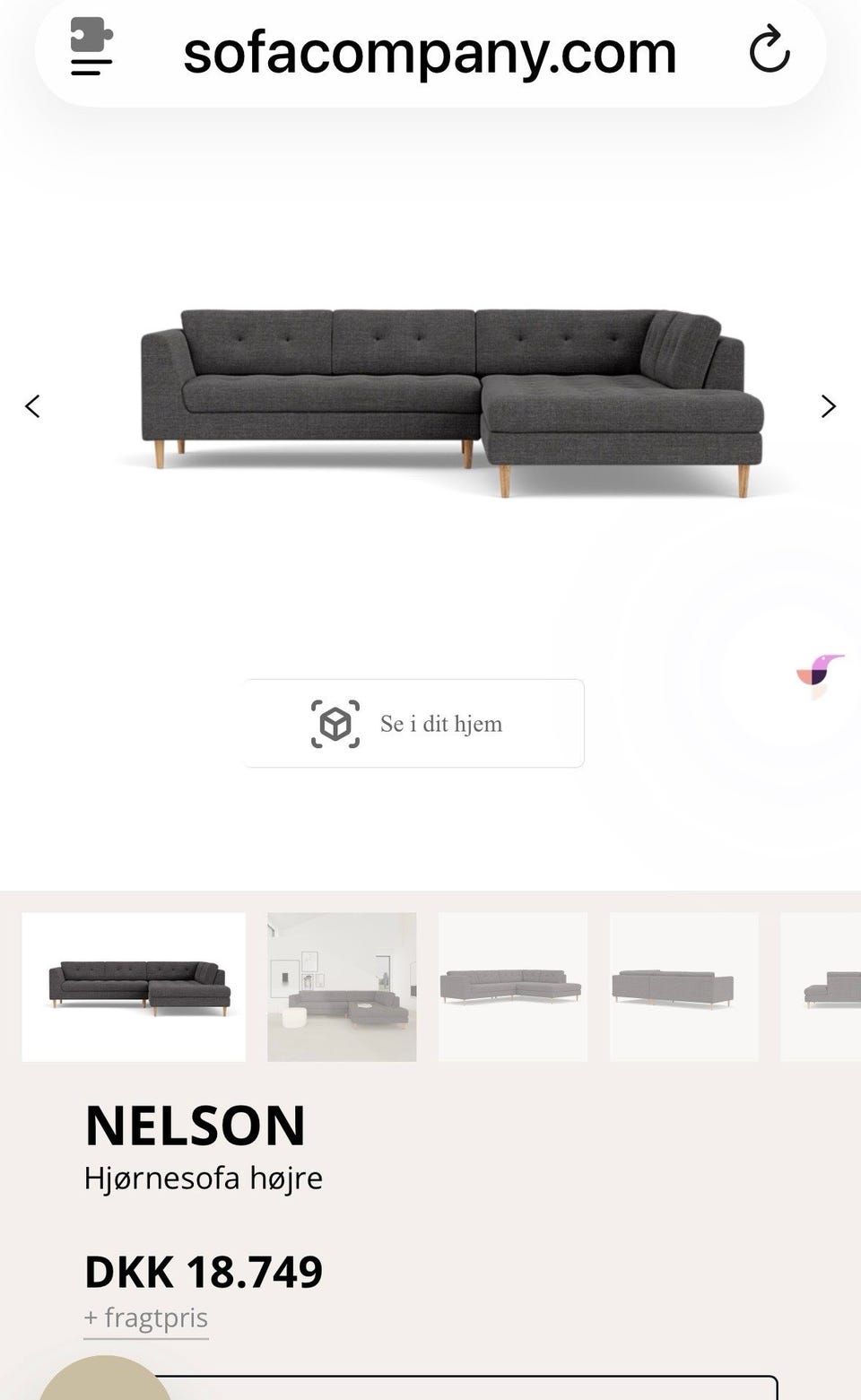Screen dimensions: 861x1400
Task: Select the first corner sofa thumbnail
Action: [133, 985]
